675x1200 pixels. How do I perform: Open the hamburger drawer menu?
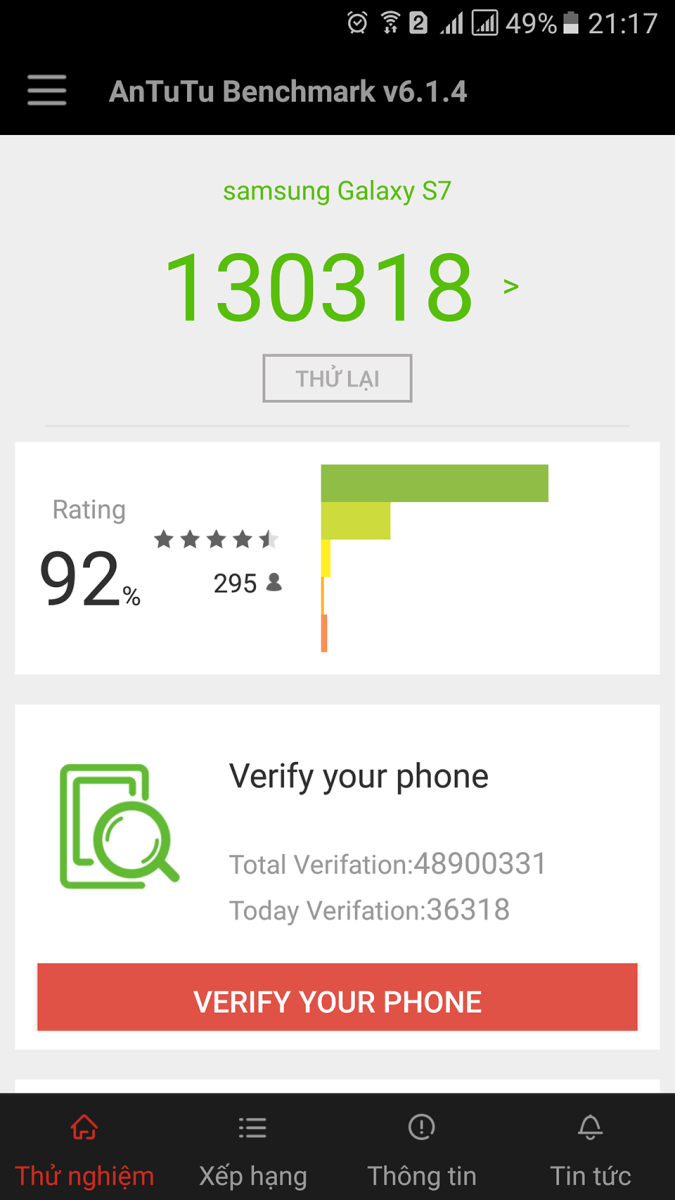click(x=47, y=92)
